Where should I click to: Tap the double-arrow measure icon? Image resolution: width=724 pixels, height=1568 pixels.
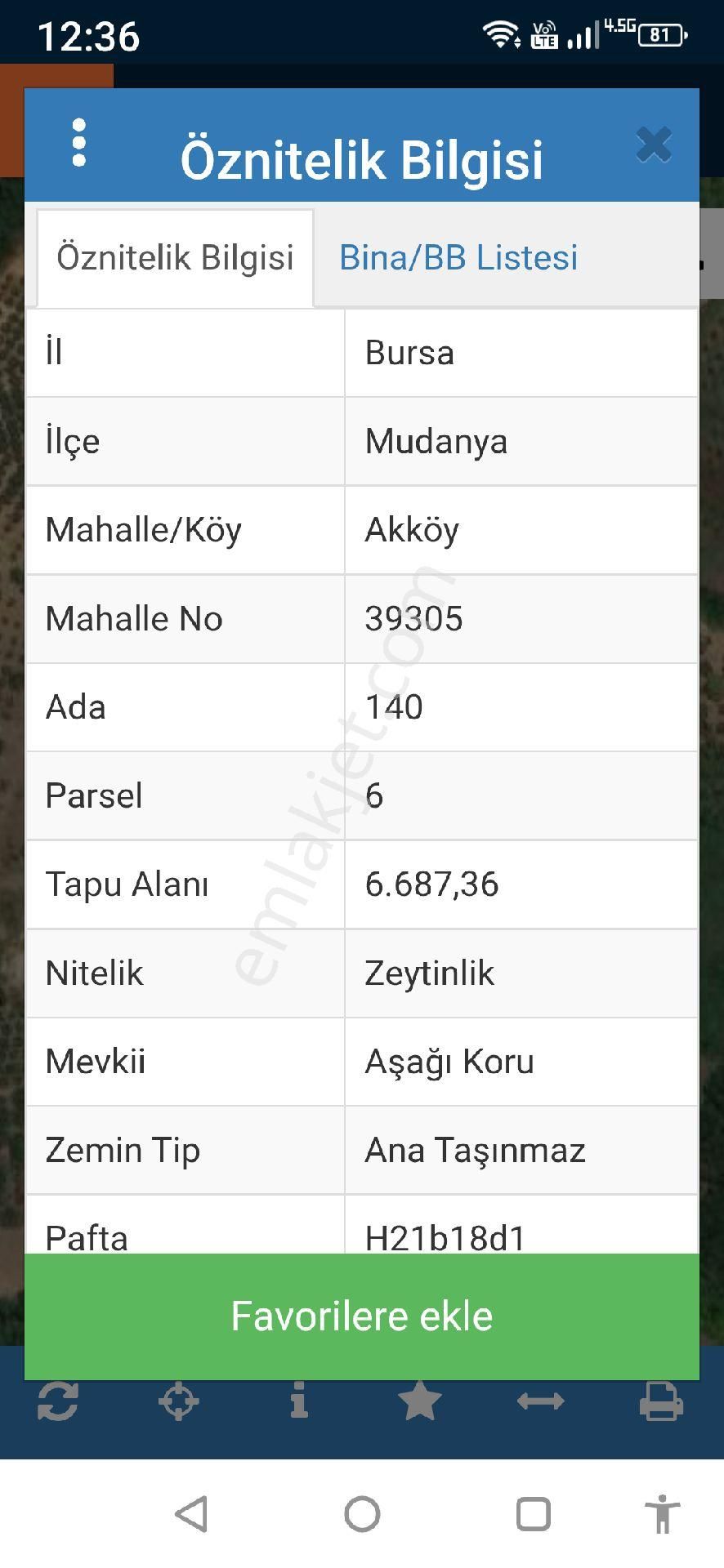(540, 1401)
